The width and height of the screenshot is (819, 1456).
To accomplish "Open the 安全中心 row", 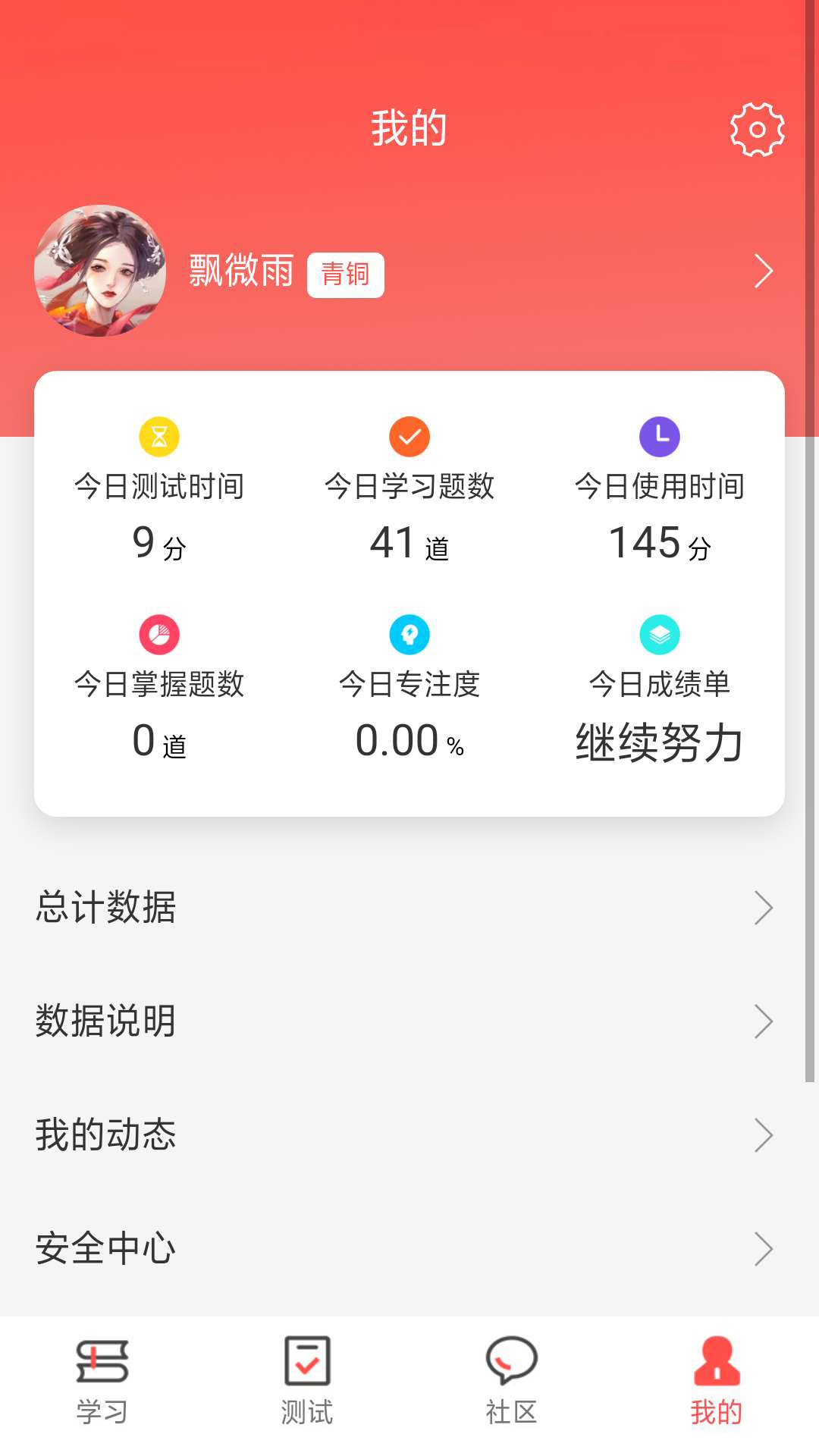I will tap(409, 1249).
